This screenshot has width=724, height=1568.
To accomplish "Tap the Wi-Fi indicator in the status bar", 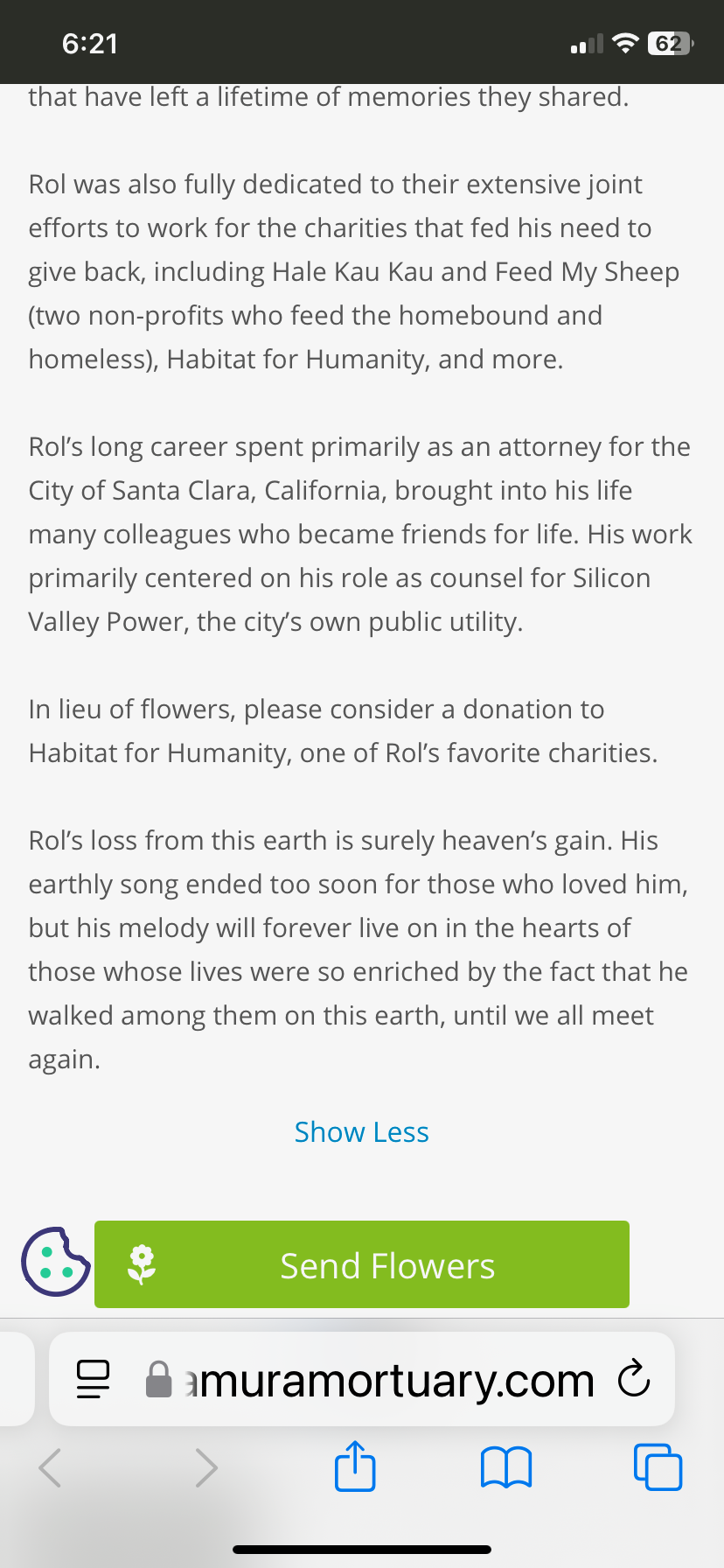I will 626,41.
